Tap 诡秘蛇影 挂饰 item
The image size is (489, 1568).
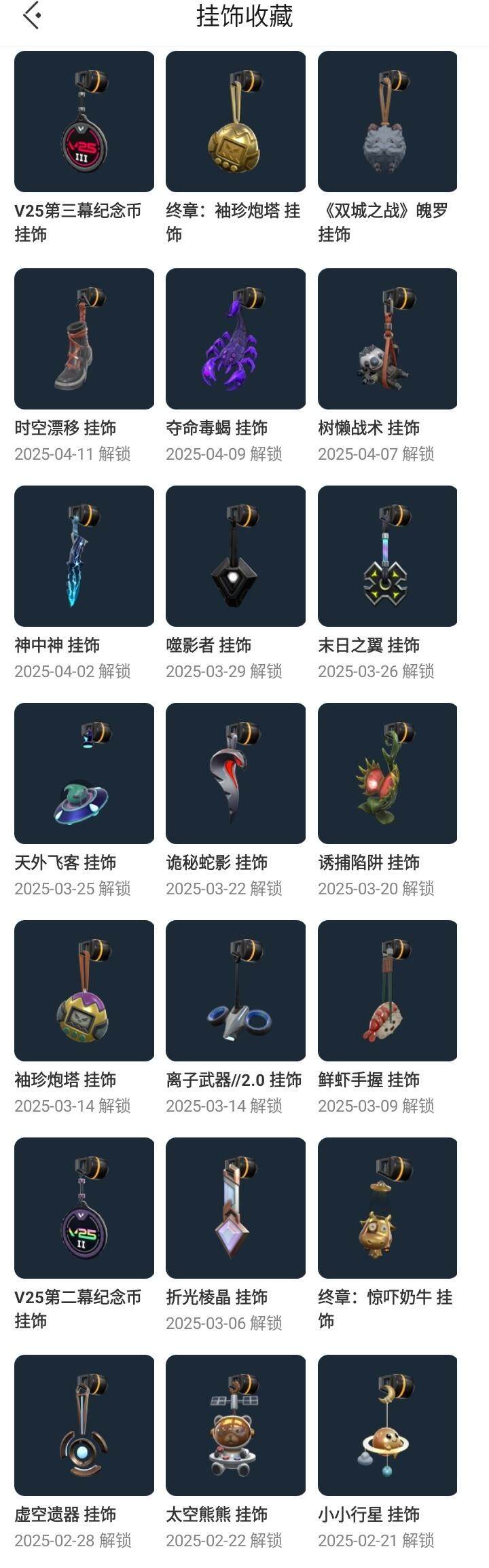[236, 773]
